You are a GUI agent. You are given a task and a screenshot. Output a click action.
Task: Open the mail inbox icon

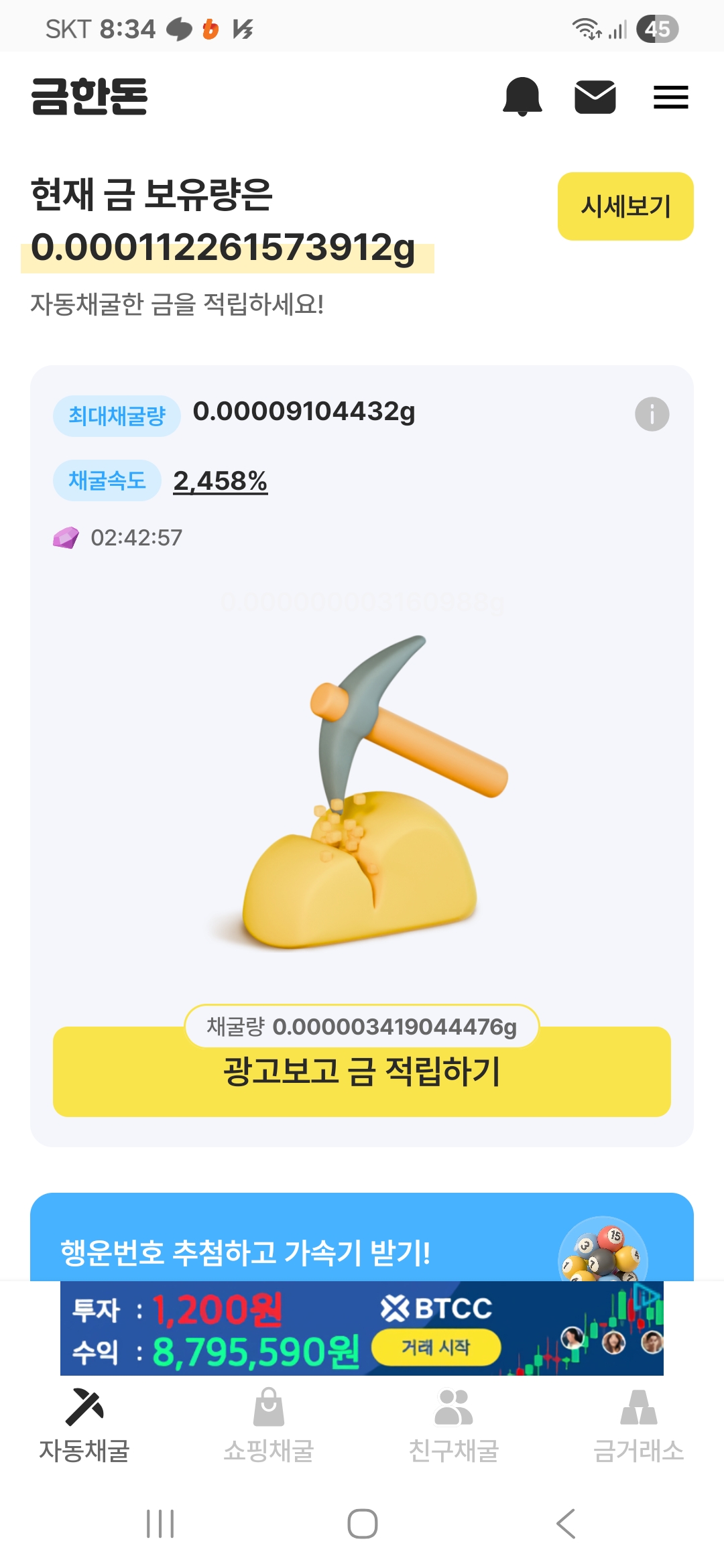(x=595, y=96)
